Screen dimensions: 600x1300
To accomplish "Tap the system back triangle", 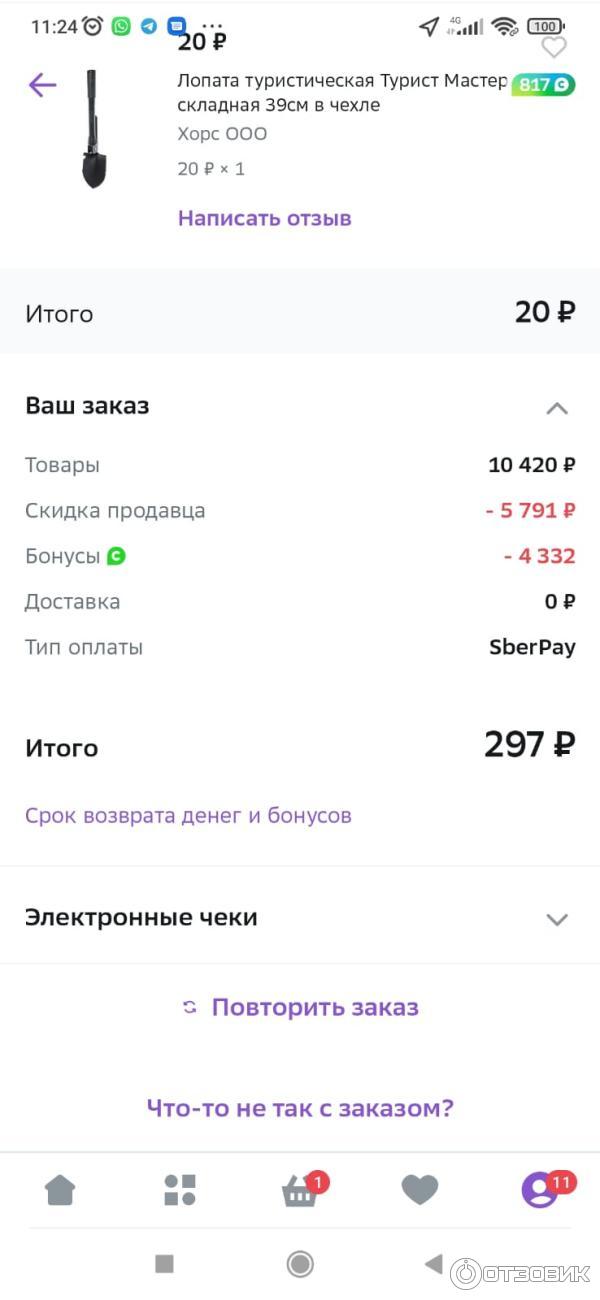I will tap(433, 1264).
